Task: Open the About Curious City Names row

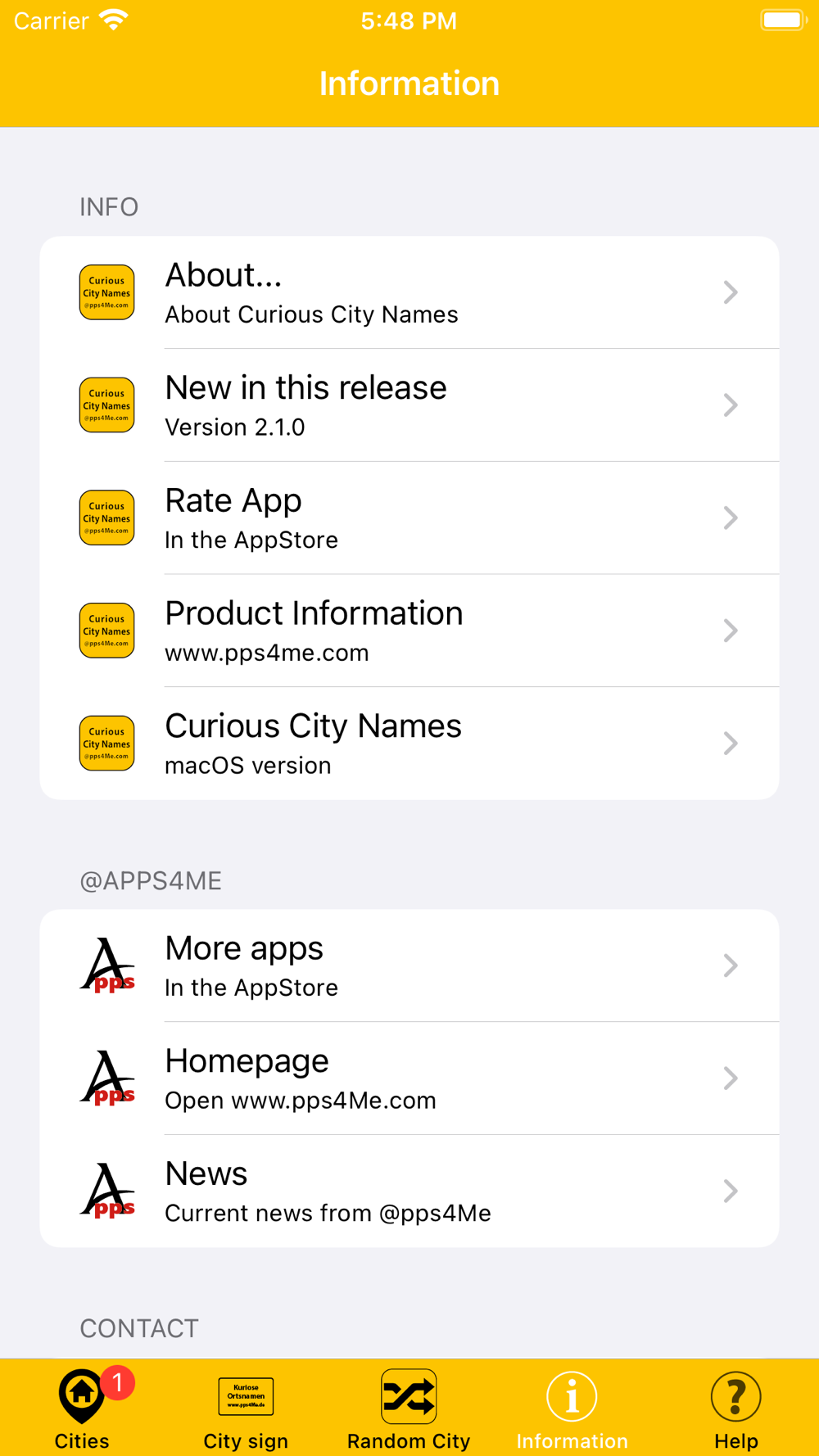Action: tap(409, 292)
